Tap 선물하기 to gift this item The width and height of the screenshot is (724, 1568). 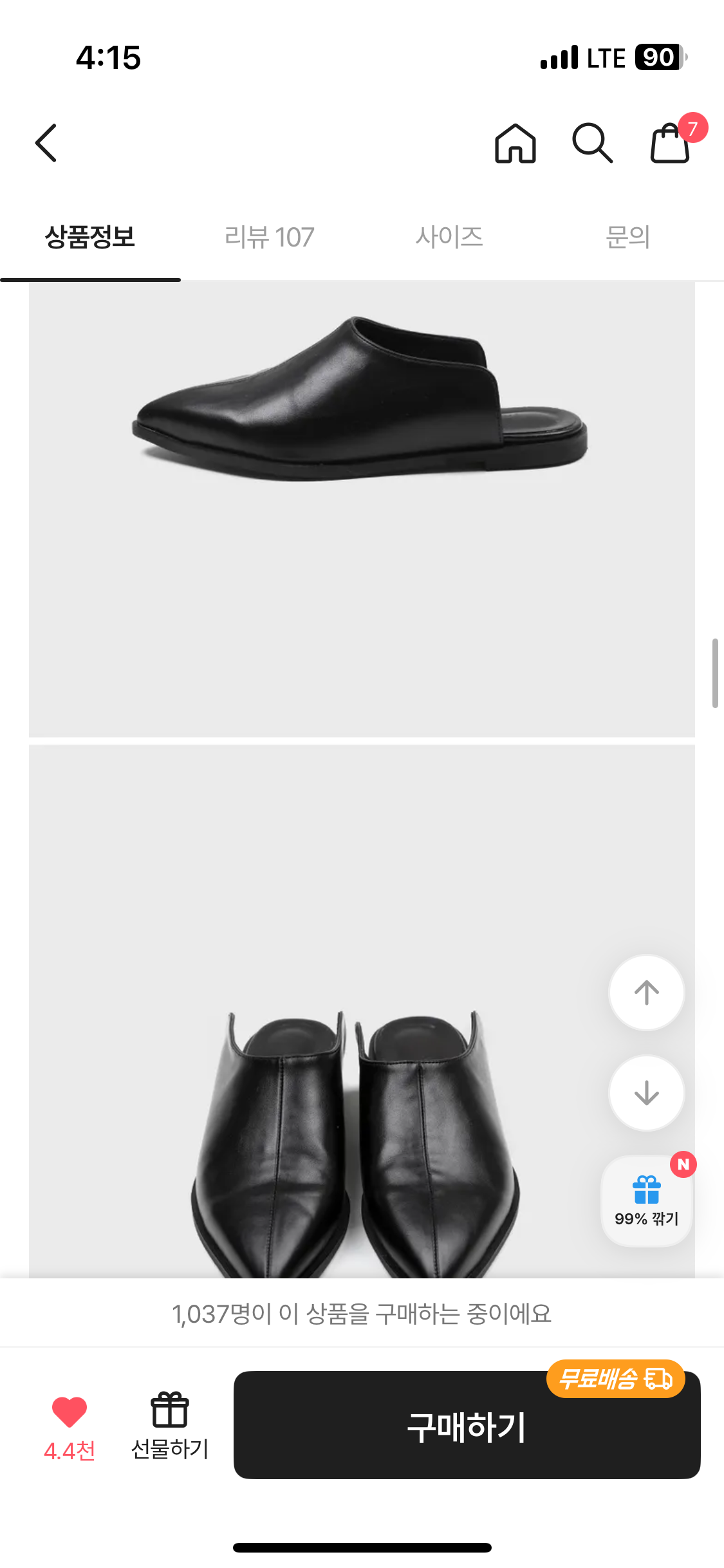(x=170, y=1426)
